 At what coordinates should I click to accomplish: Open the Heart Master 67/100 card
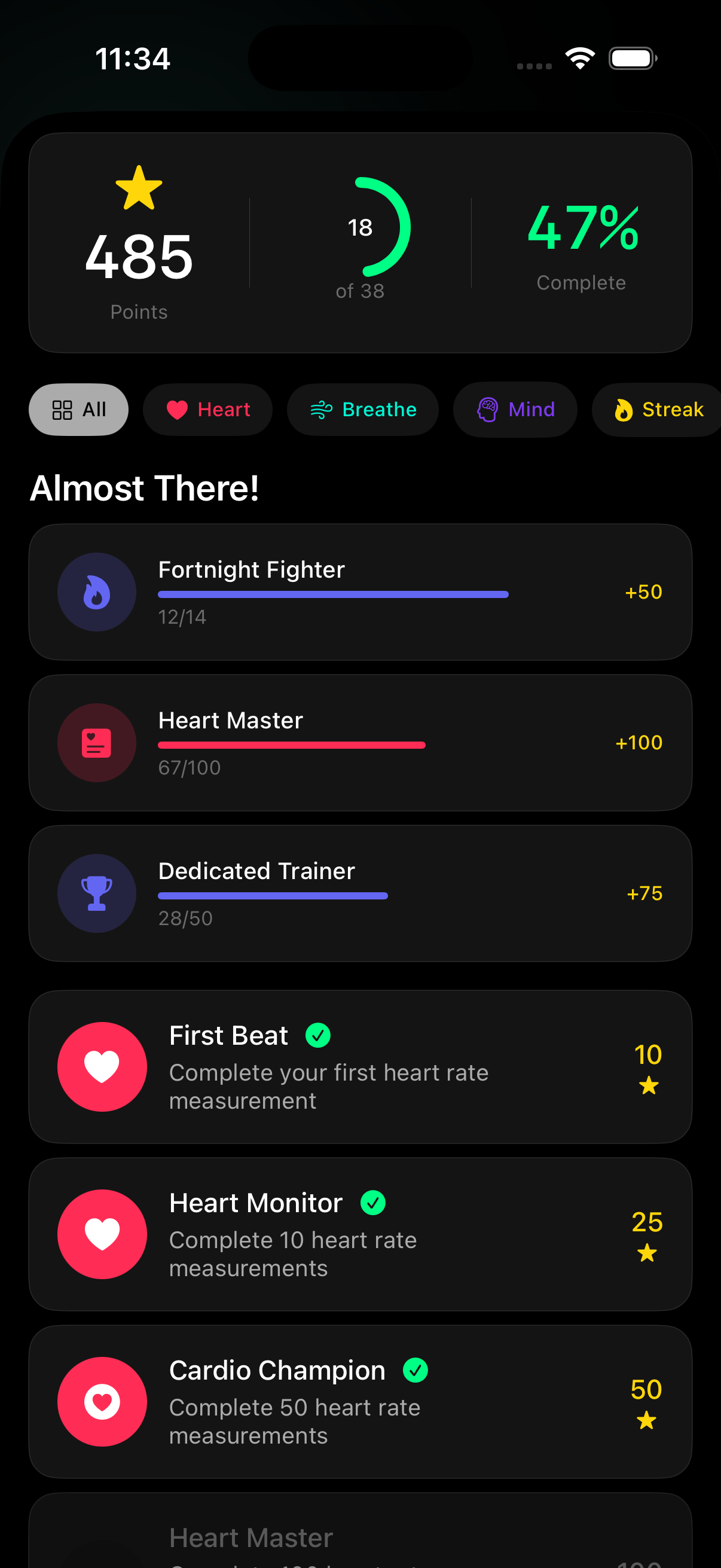360,742
